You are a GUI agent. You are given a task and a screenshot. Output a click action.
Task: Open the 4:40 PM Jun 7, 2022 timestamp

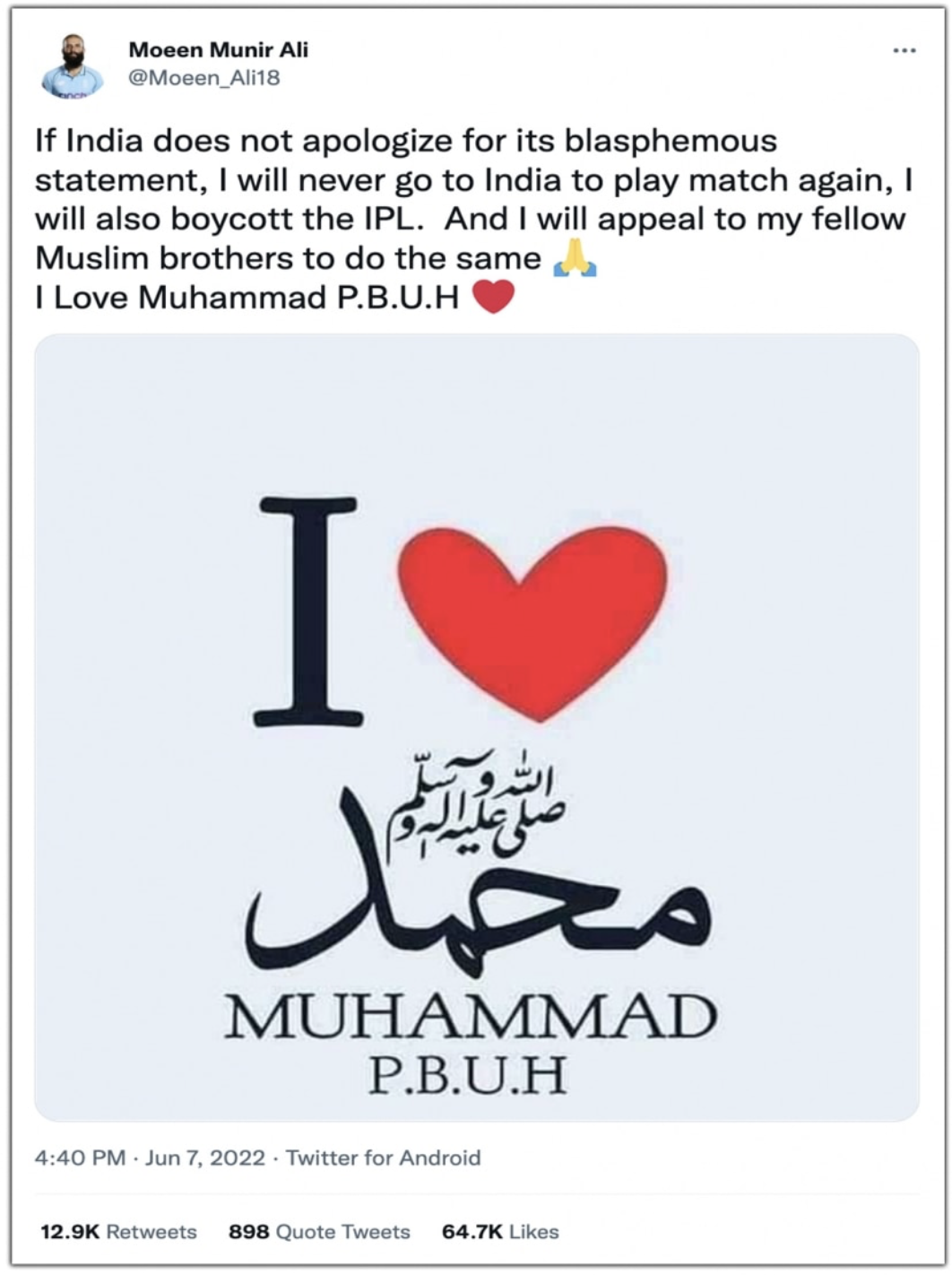tap(150, 1158)
